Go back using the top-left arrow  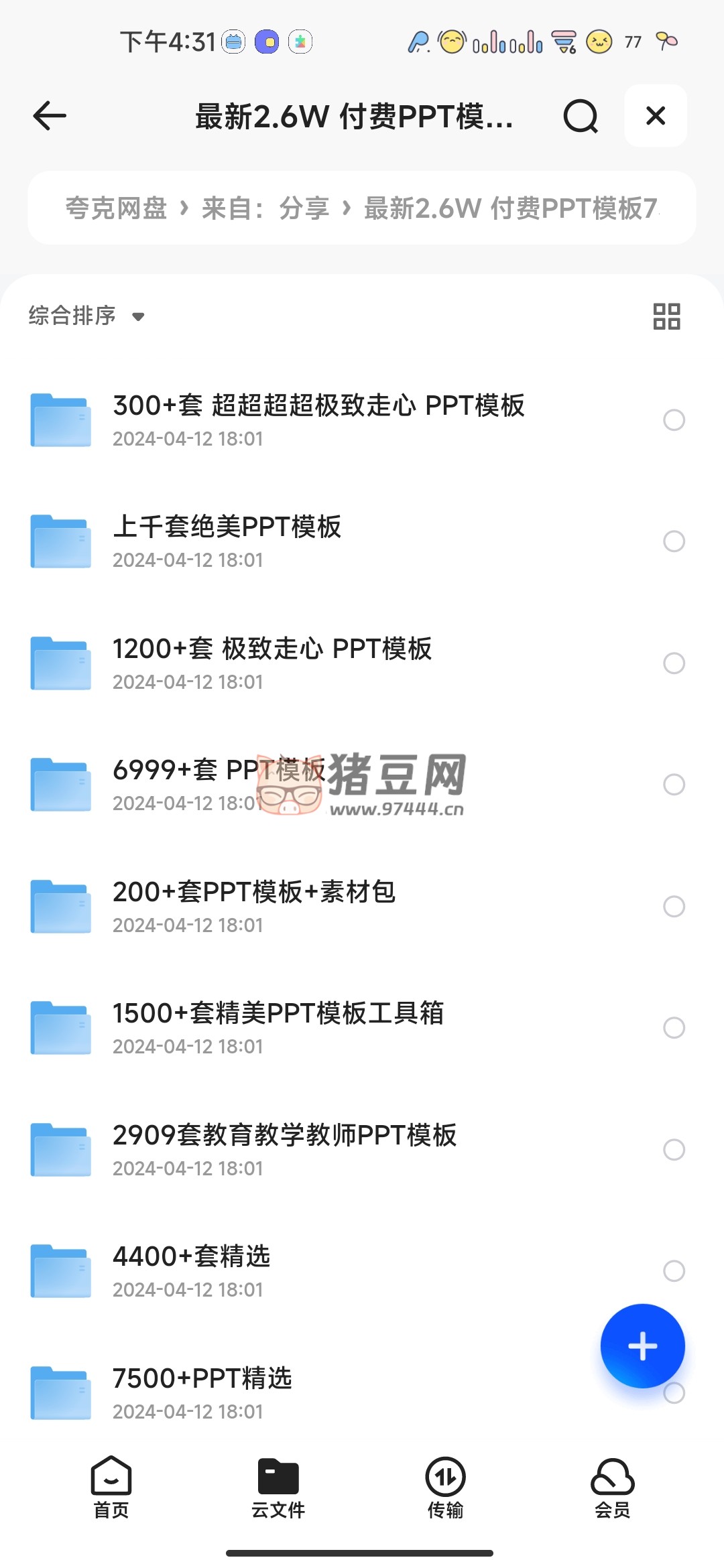(x=50, y=116)
